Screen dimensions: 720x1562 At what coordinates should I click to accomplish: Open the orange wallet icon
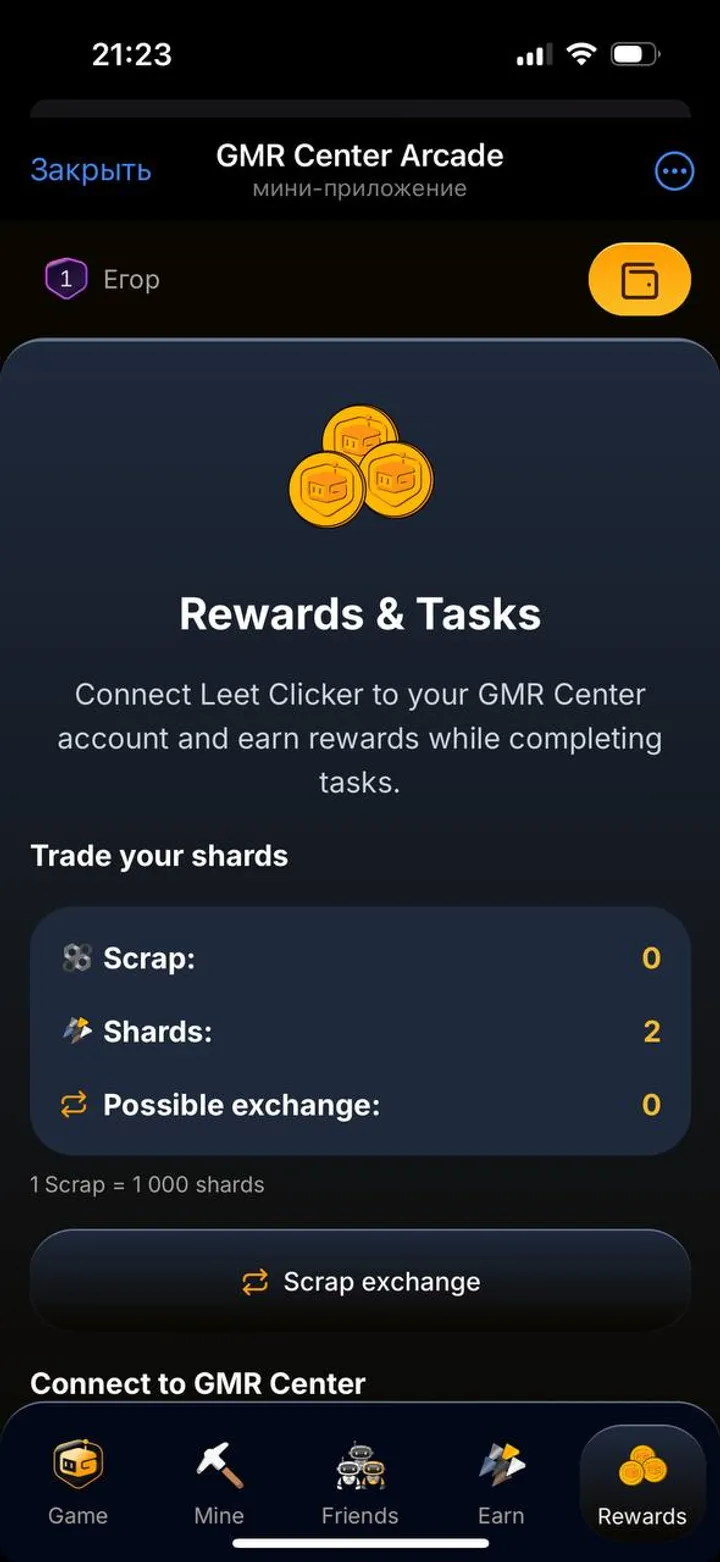click(639, 279)
